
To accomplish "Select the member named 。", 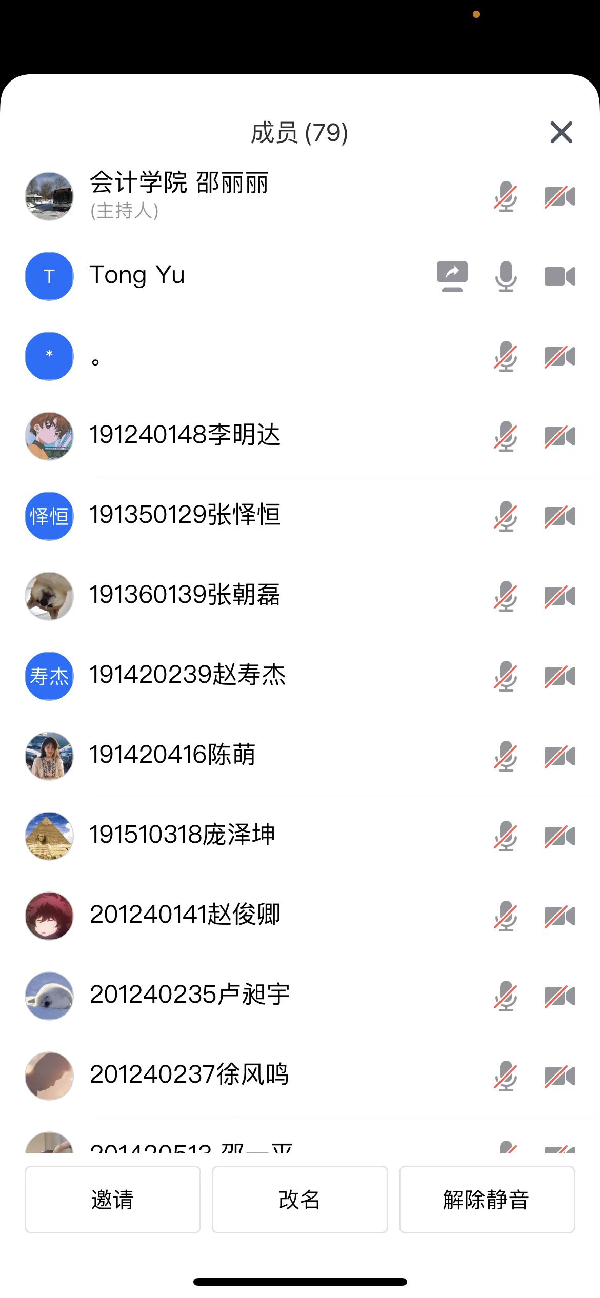I will click(96, 357).
